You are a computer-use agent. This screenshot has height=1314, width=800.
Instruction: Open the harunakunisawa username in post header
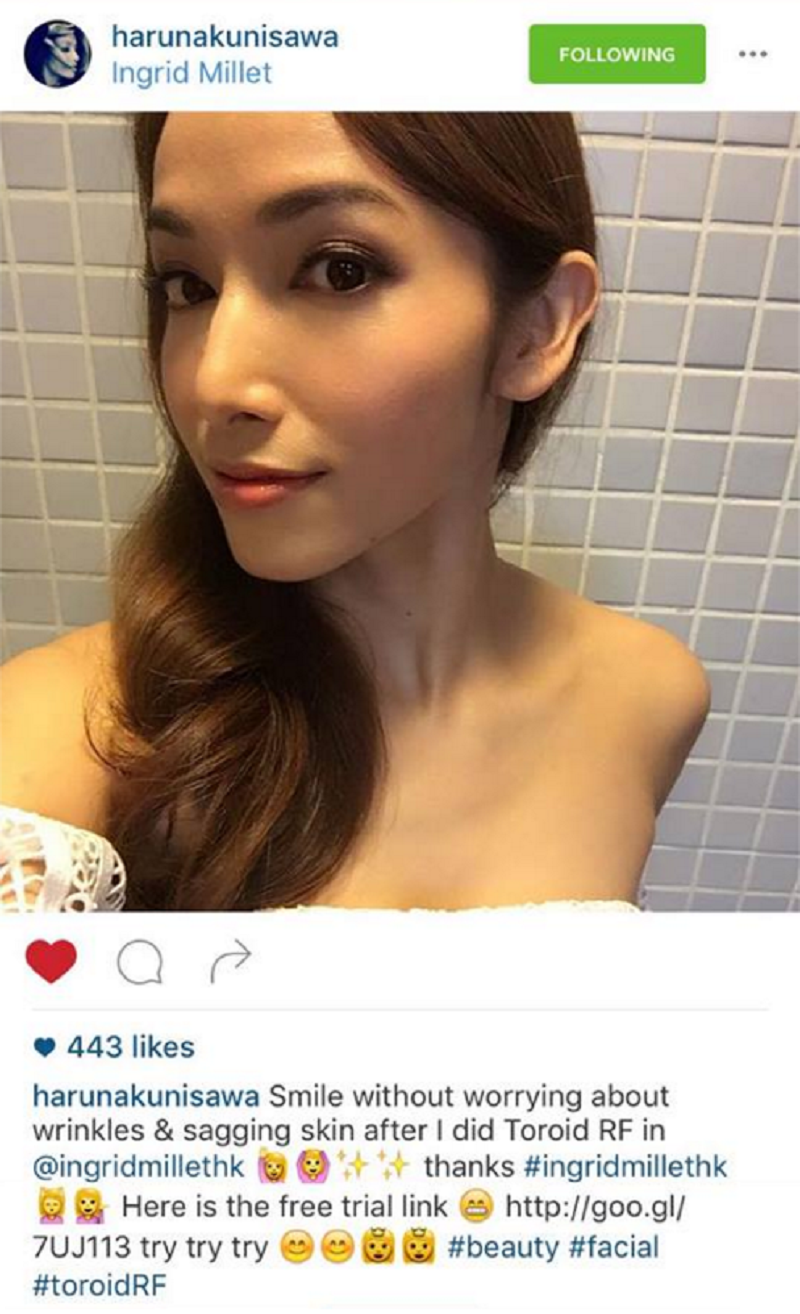tap(224, 38)
